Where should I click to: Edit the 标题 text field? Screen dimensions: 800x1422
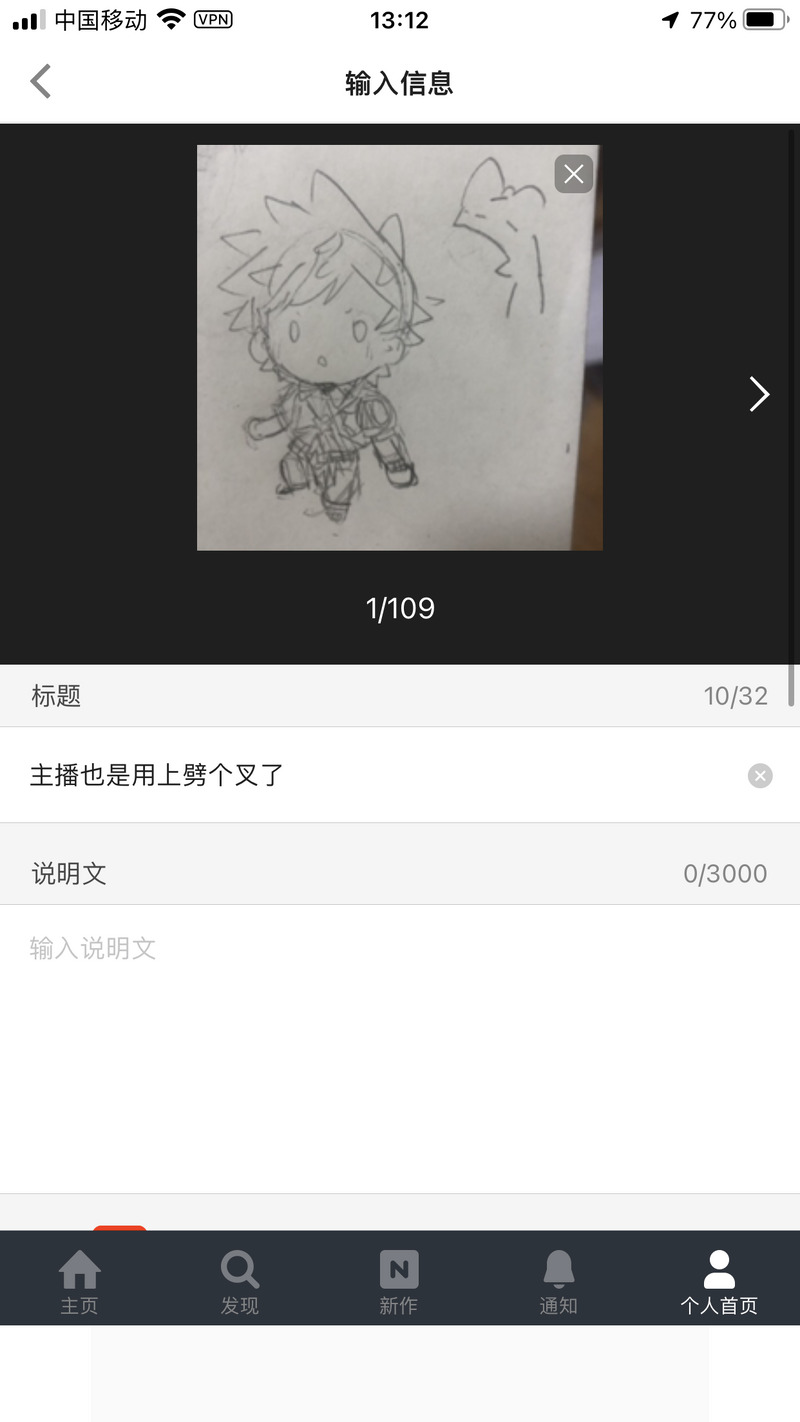tap(380, 775)
